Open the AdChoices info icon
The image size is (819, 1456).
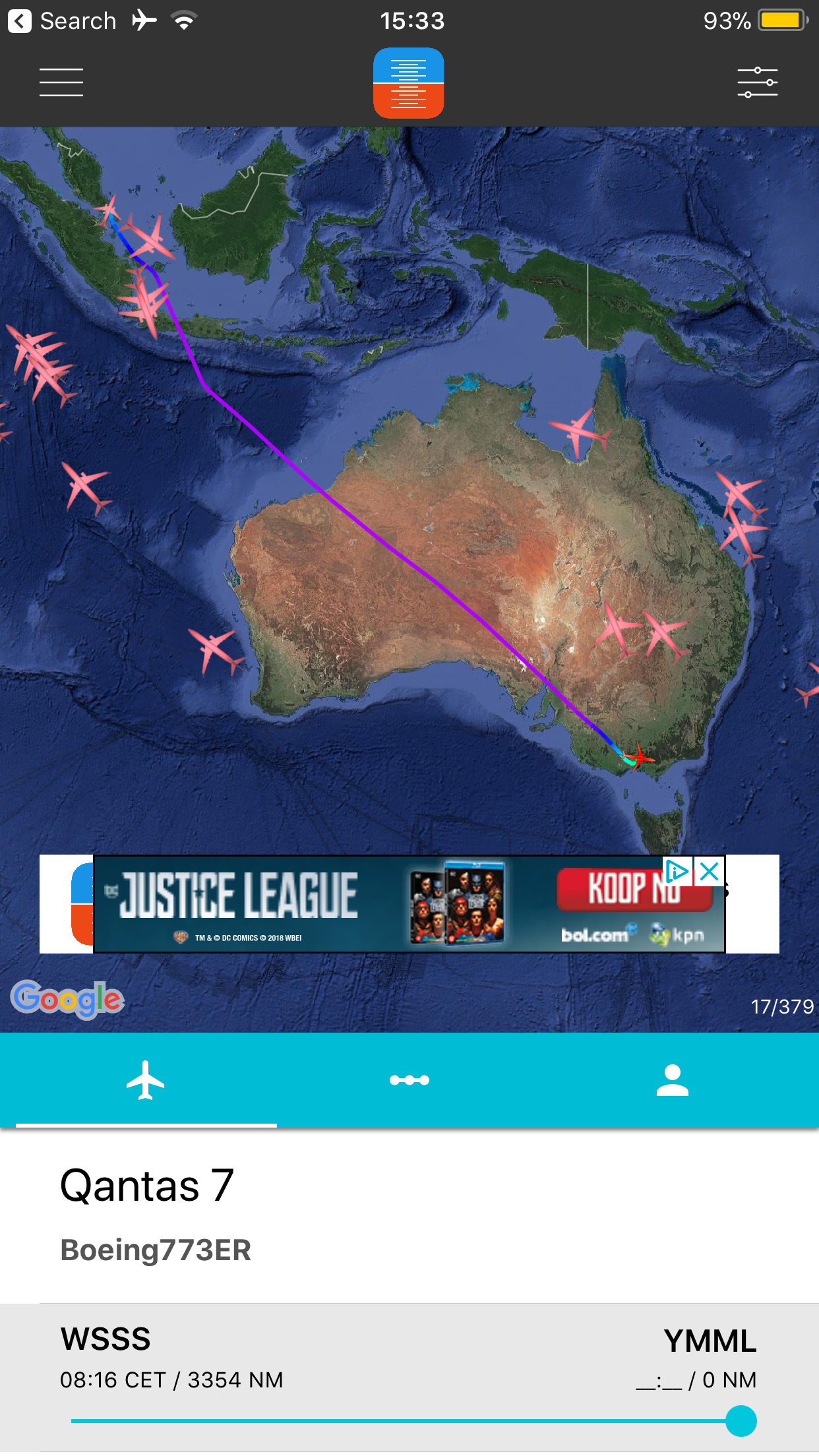coord(677,872)
